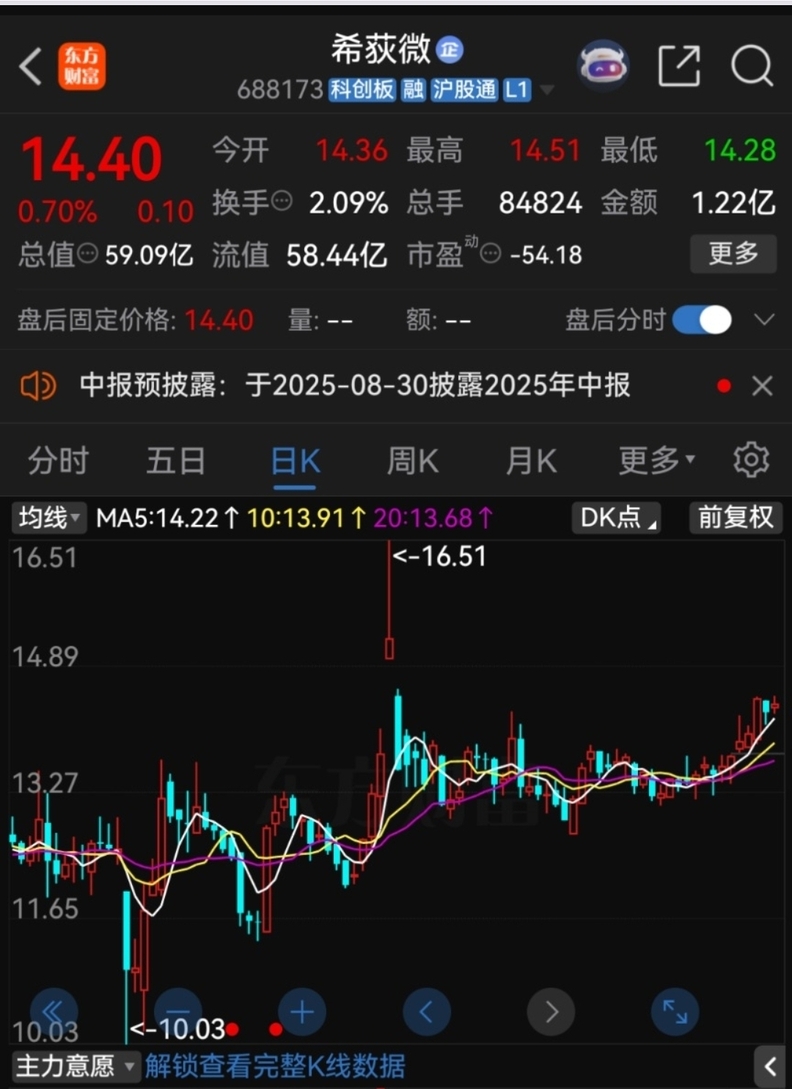Open chart settings gear
Screen dimensions: 792x1089
coord(751,460)
